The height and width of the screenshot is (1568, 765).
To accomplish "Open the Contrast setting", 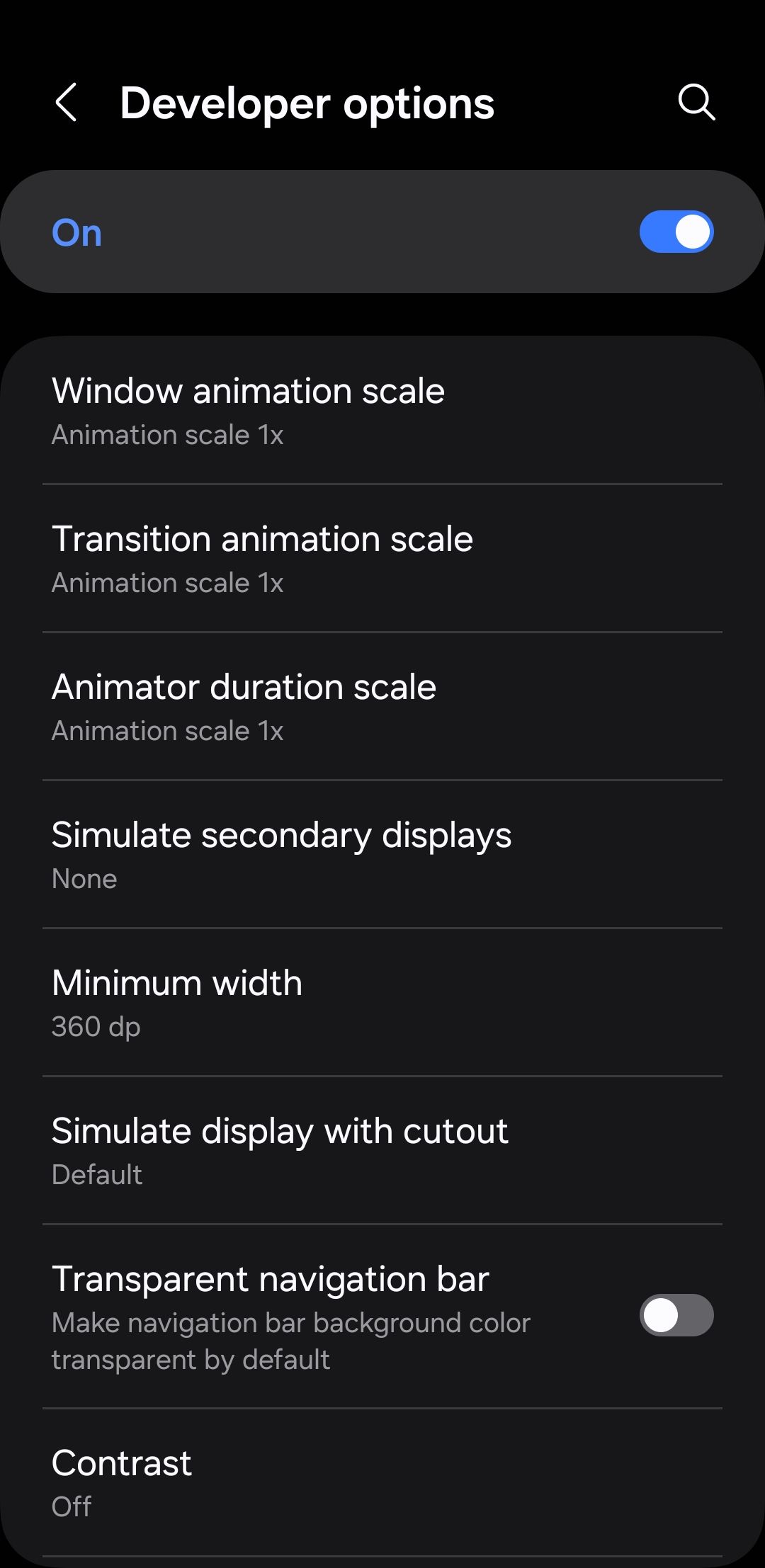I will click(382, 1483).
